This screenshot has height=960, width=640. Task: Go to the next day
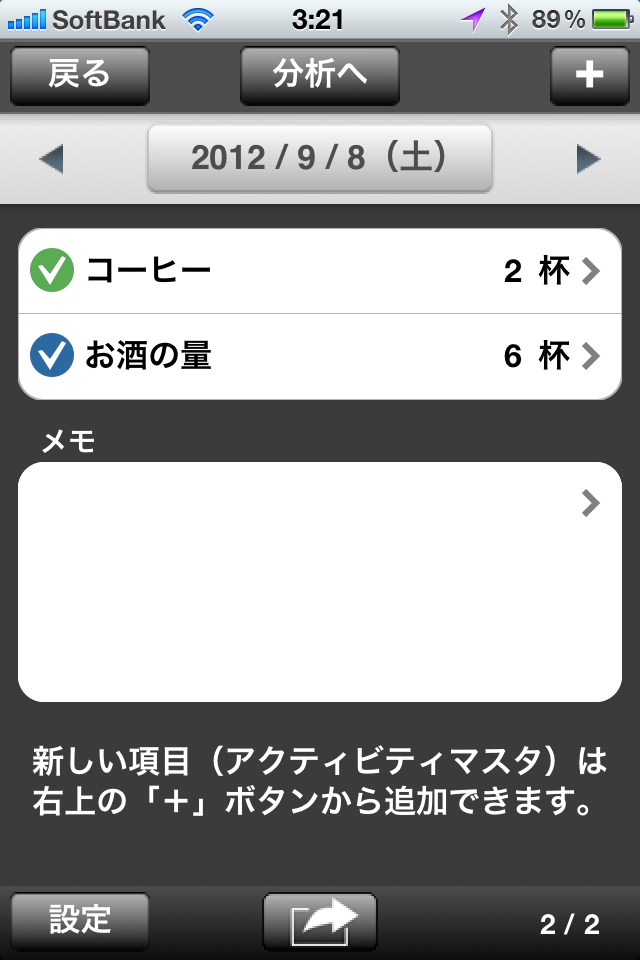[x=588, y=159]
